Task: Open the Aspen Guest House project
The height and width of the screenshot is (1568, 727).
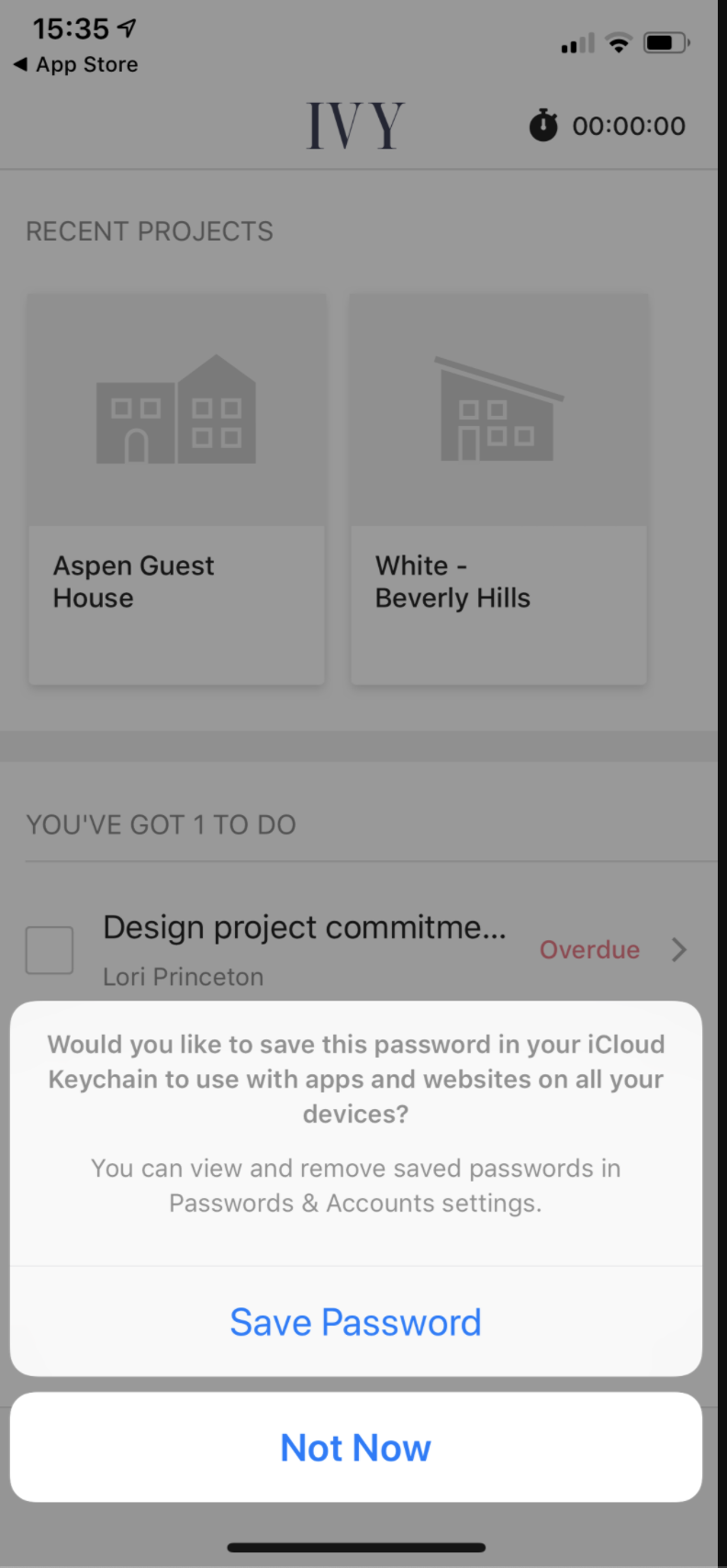Action: [x=176, y=489]
